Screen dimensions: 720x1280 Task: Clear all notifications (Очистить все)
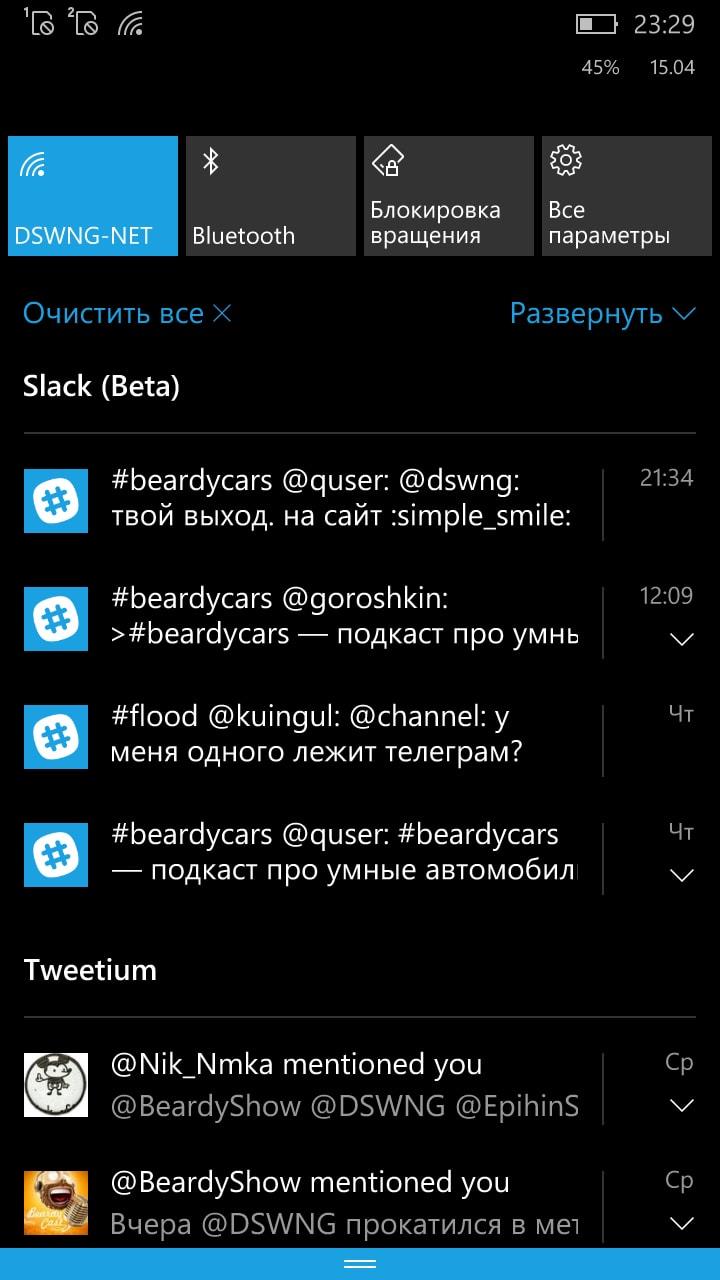click(127, 314)
